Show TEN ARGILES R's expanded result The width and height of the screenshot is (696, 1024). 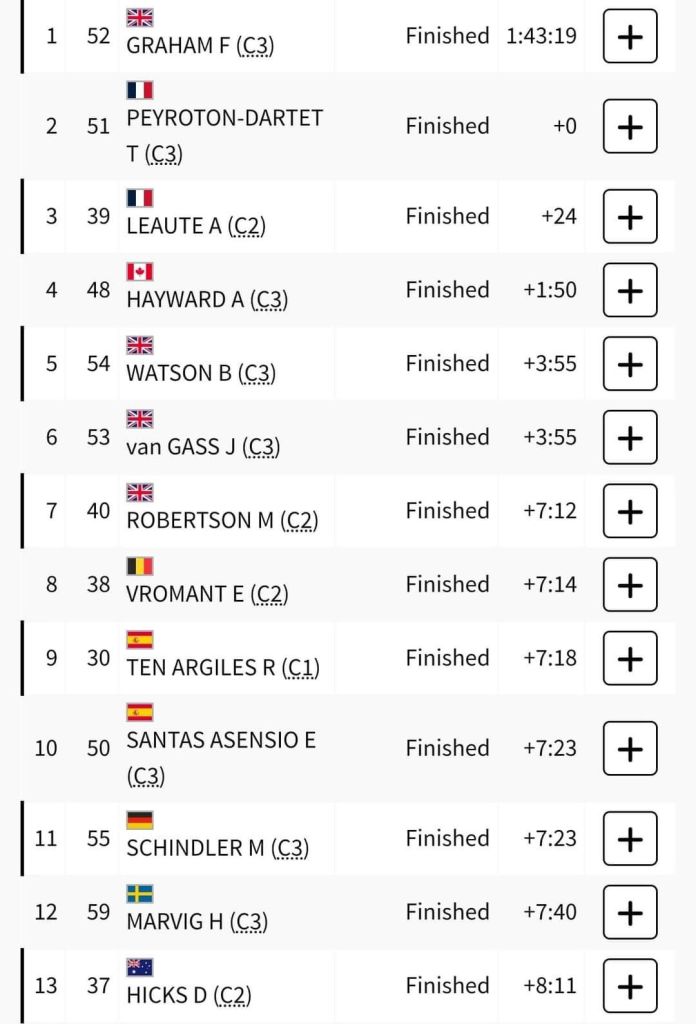pos(630,659)
